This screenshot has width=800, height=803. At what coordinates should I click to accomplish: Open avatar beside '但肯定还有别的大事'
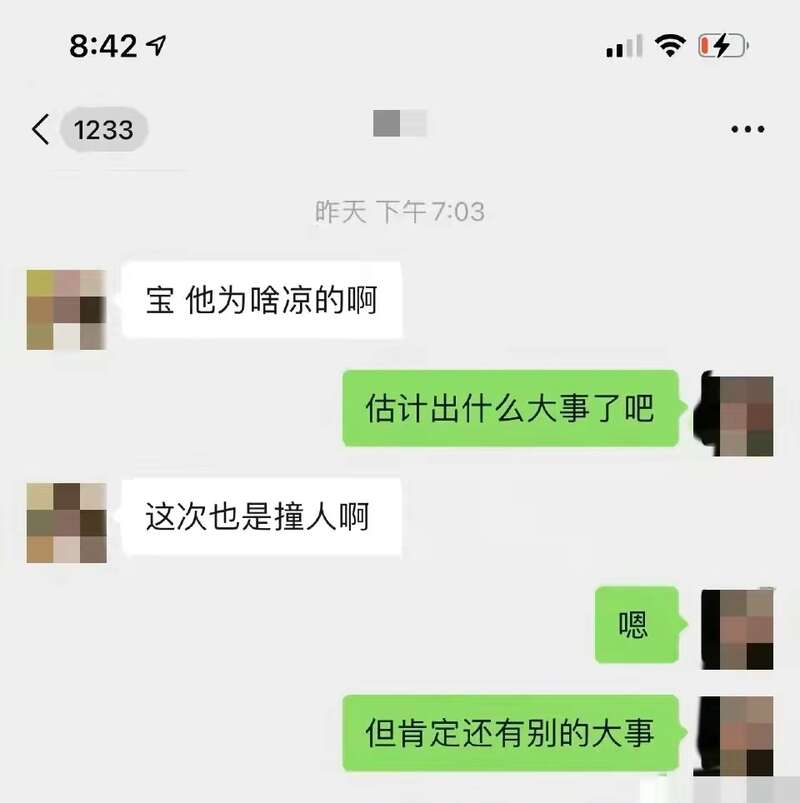coord(739,734)
